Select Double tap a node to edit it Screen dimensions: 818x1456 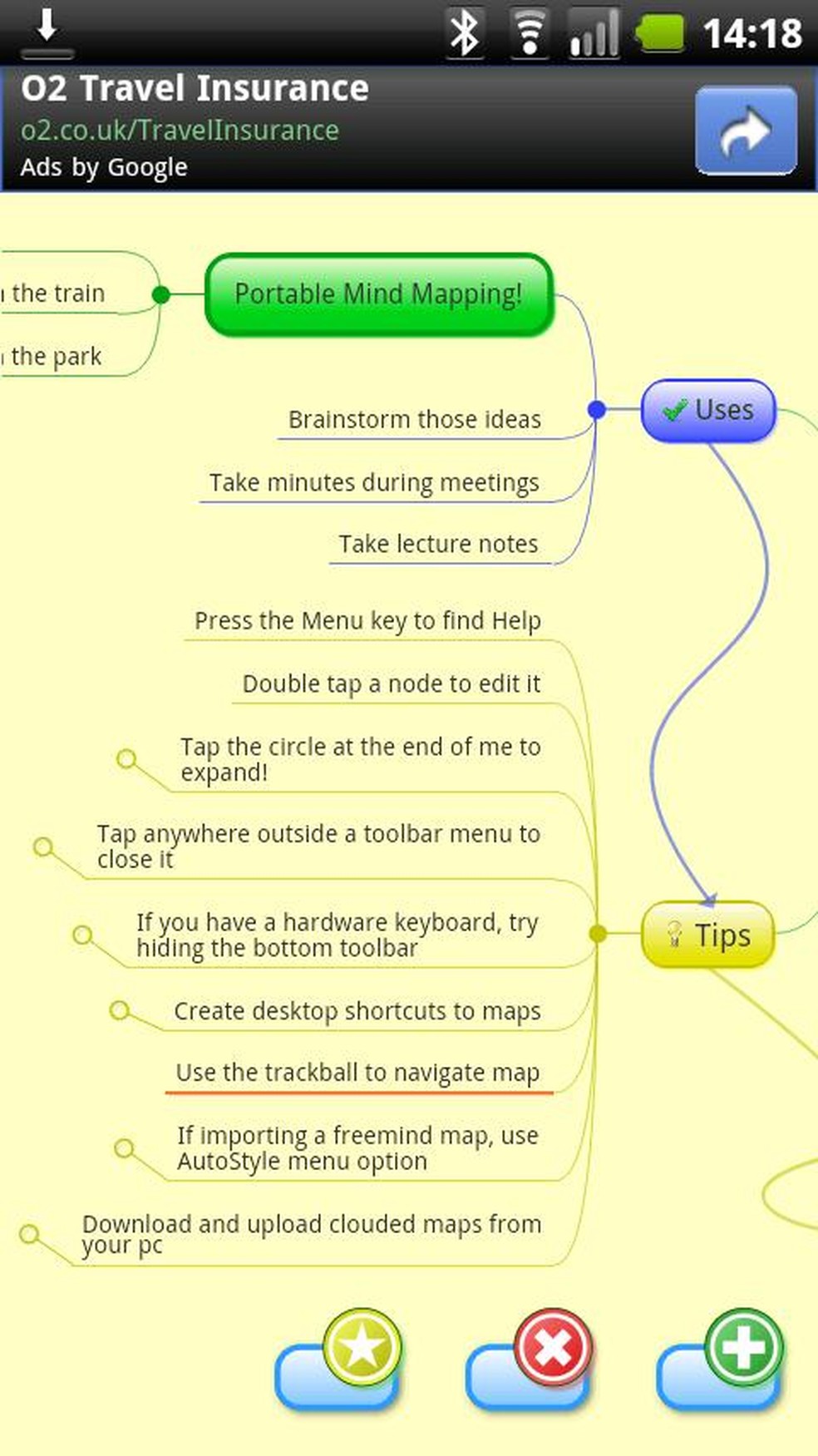[391, 684]
